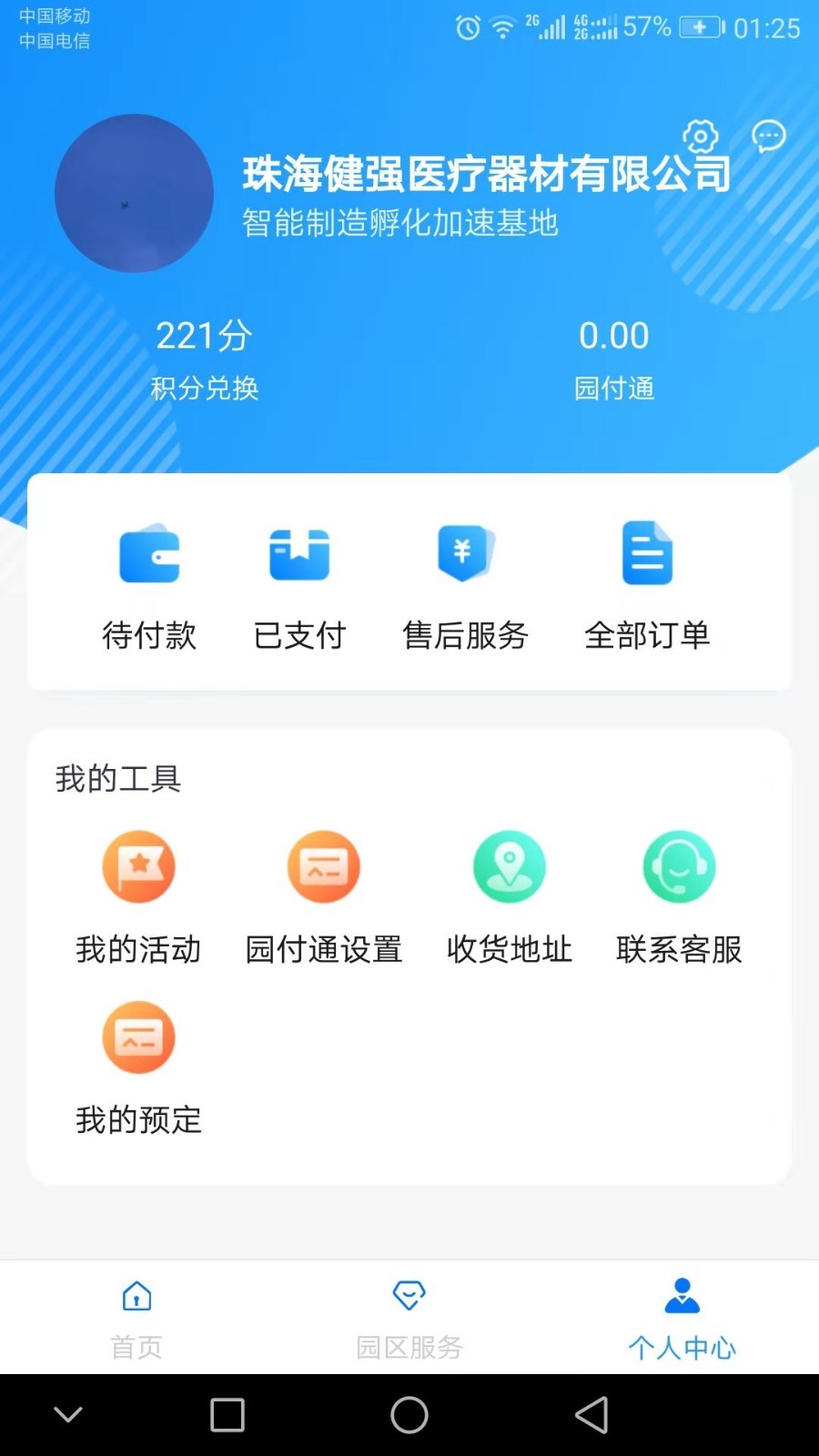Tap the profile avatar picture

134,193
